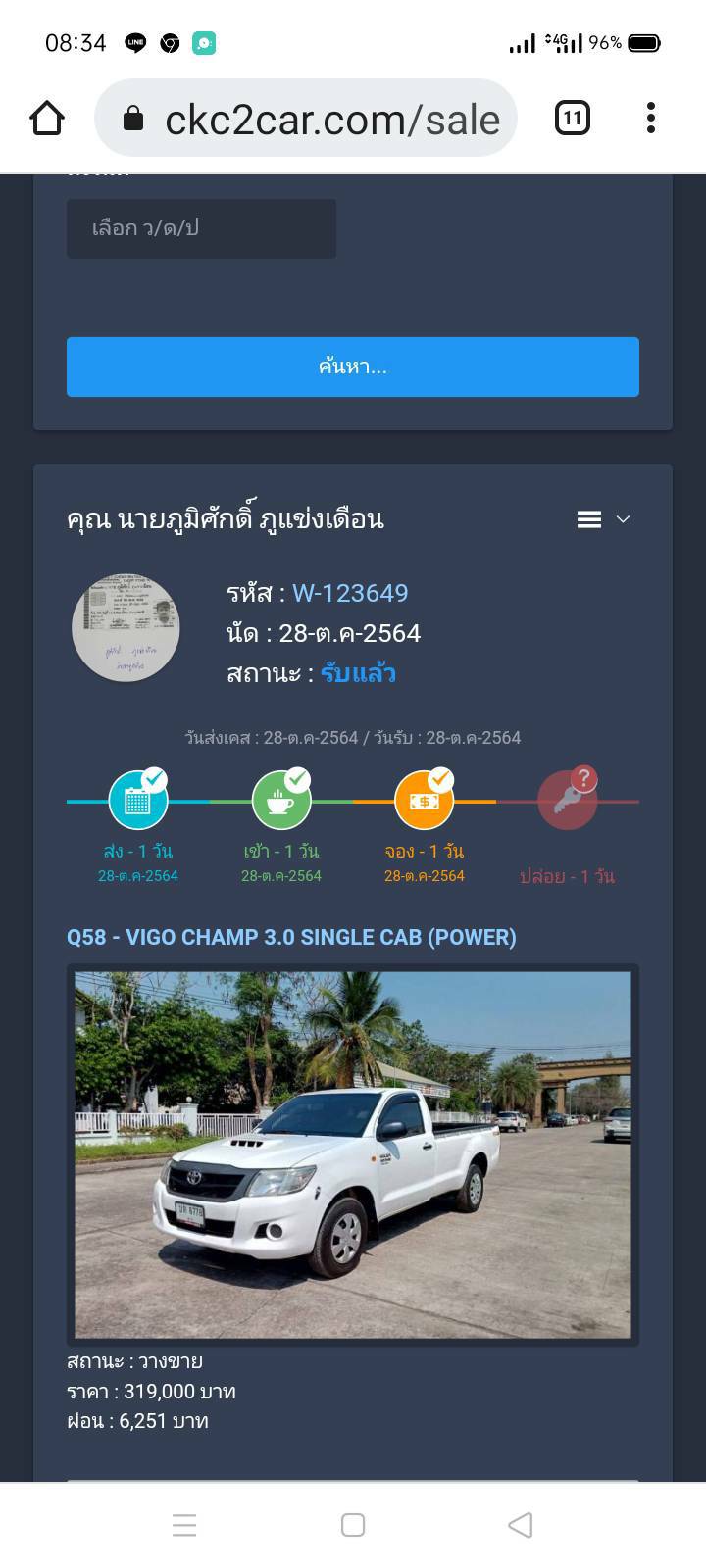Go back with the system back button

coord(521,1525)
